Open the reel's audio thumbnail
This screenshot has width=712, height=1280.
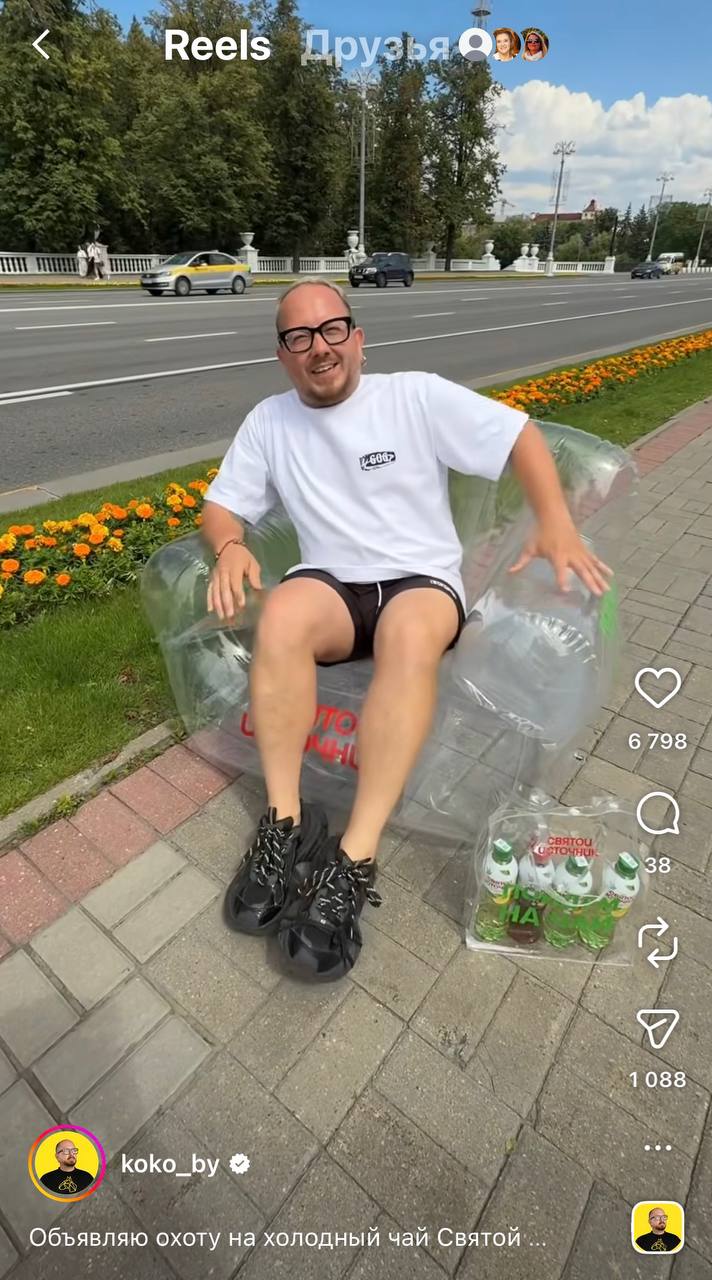coord(657,1228)
